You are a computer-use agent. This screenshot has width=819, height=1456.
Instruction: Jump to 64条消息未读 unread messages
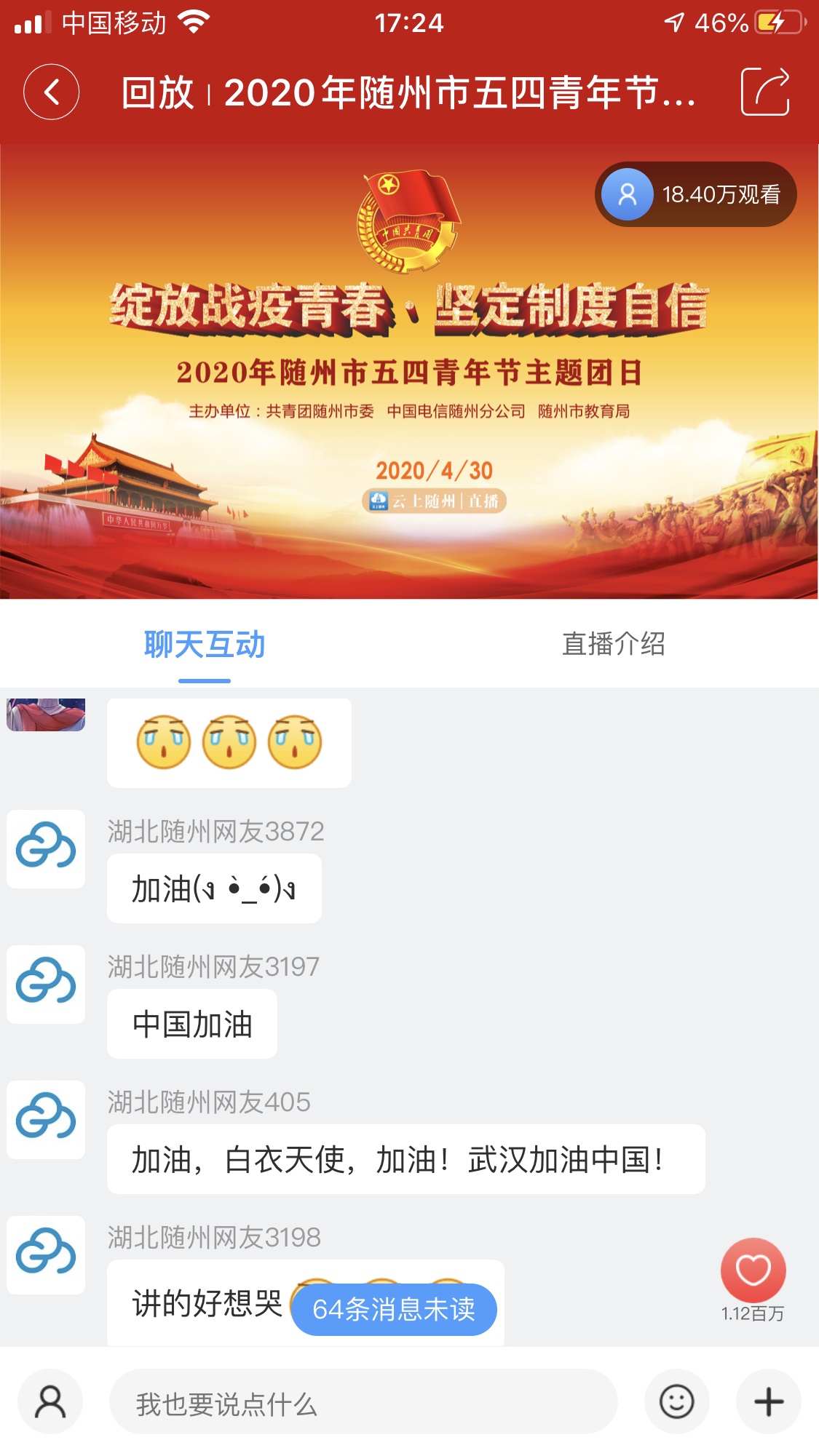click(394, 1309)
